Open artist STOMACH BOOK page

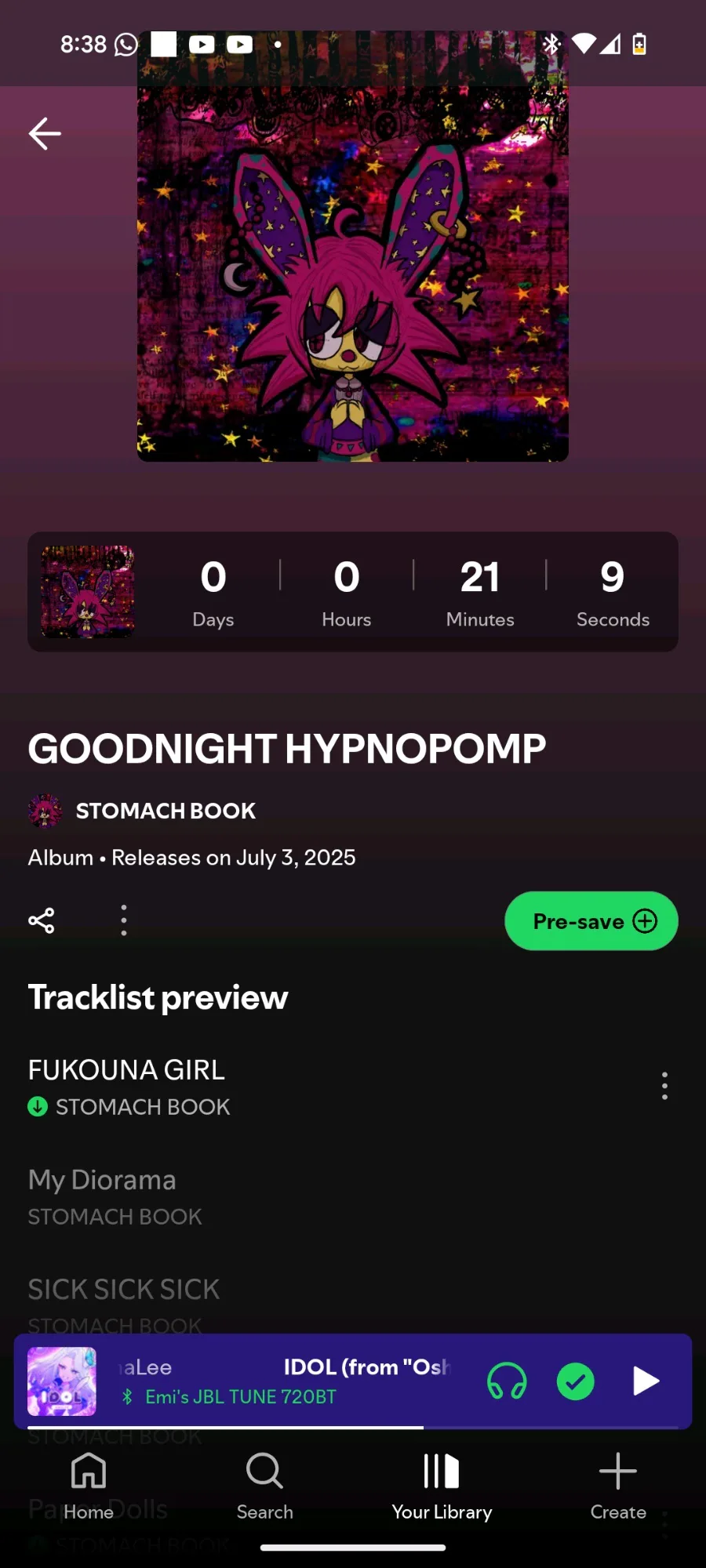coord(165,811)
